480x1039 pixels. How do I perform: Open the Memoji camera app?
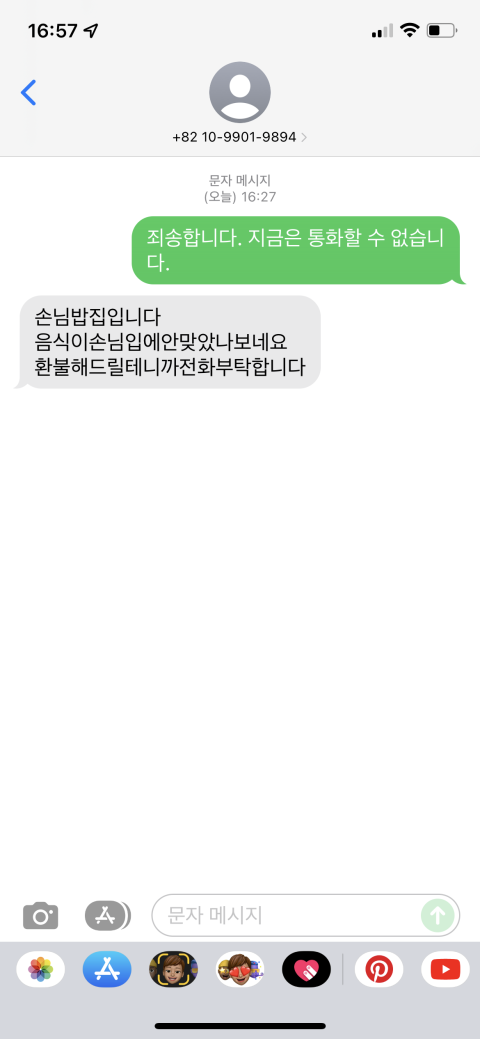point(173,969)
